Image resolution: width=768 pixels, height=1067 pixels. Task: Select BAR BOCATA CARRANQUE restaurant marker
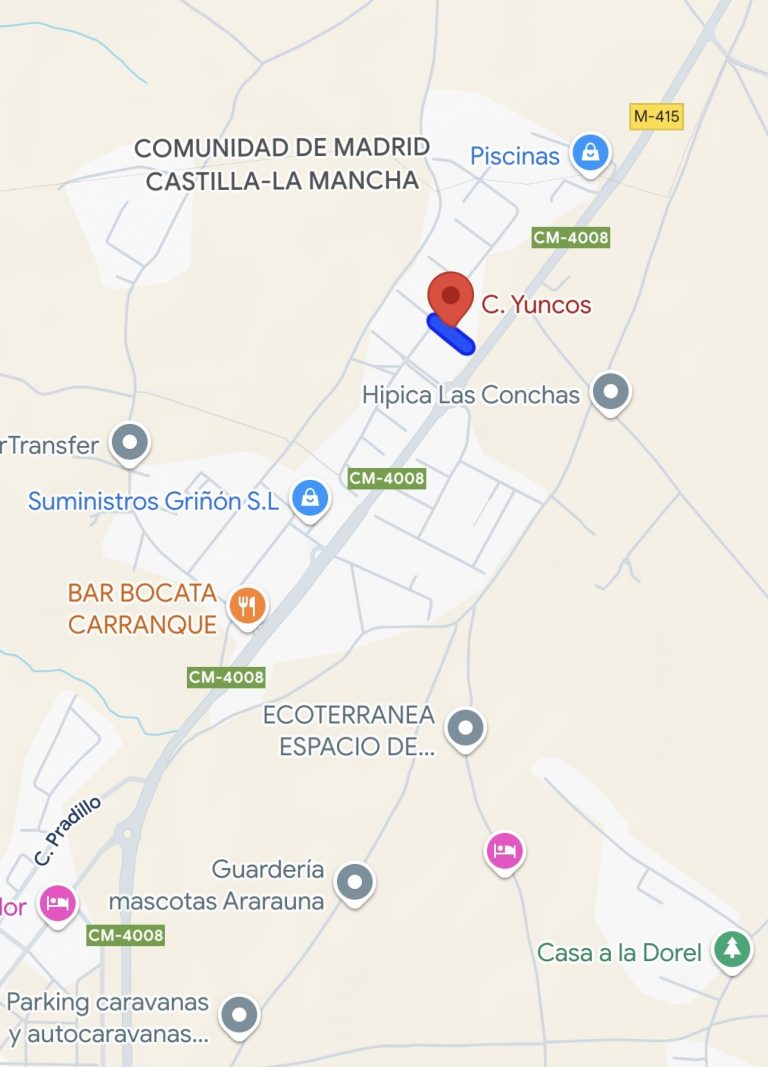pos(247,606)
